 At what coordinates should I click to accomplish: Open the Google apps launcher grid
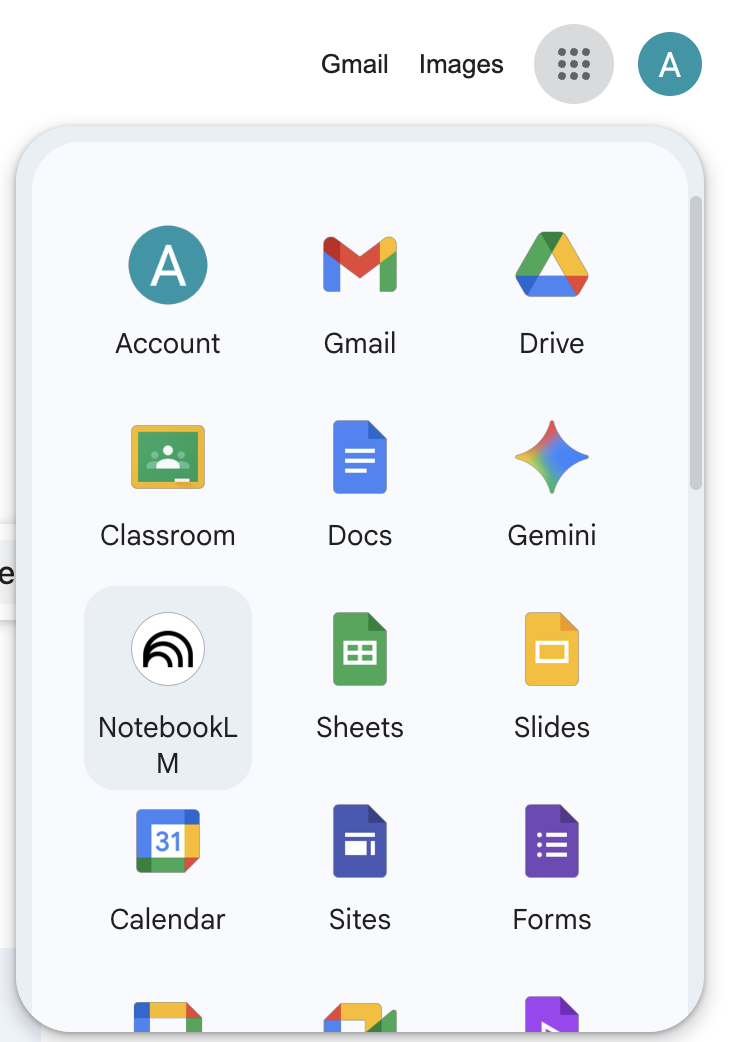(574, 64)
